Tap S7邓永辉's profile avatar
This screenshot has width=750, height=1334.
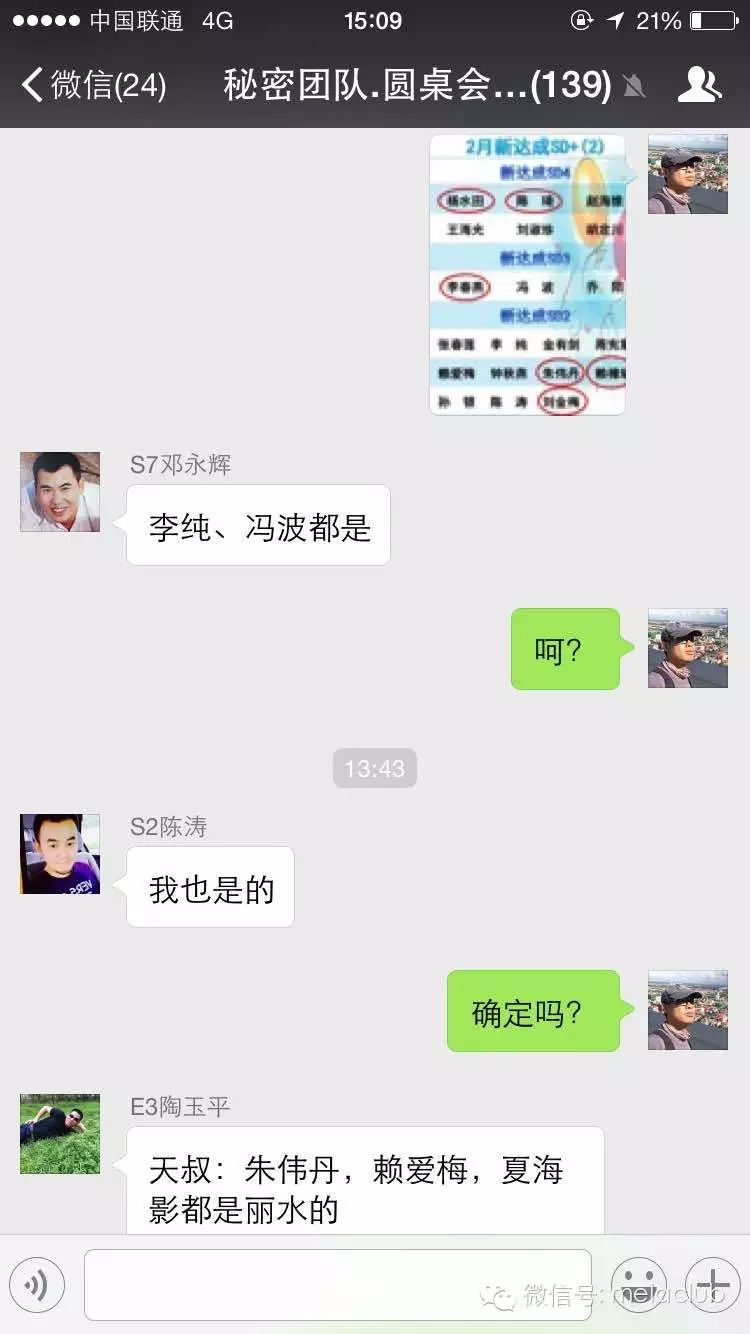pos(60,491)
